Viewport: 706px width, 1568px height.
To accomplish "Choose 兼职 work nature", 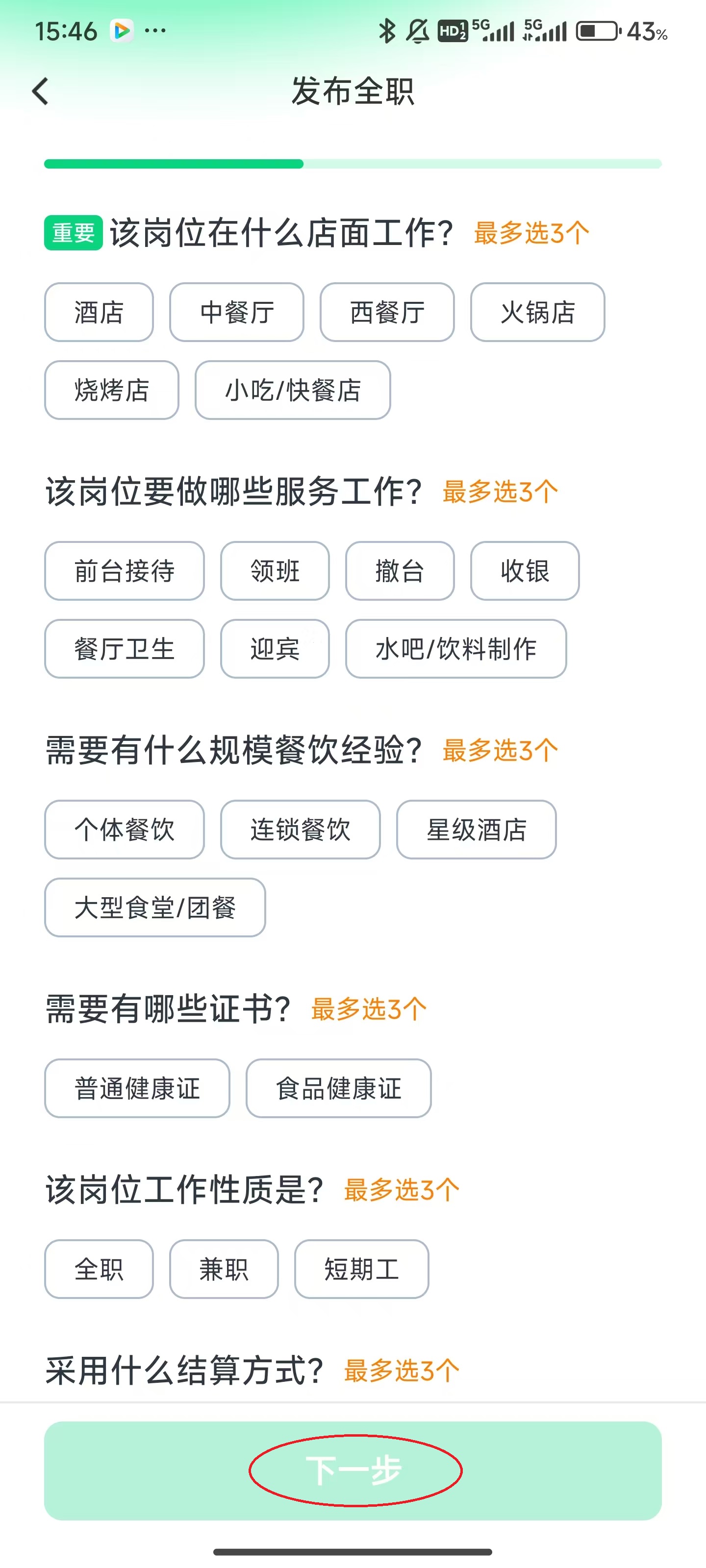I will 224,1269.
